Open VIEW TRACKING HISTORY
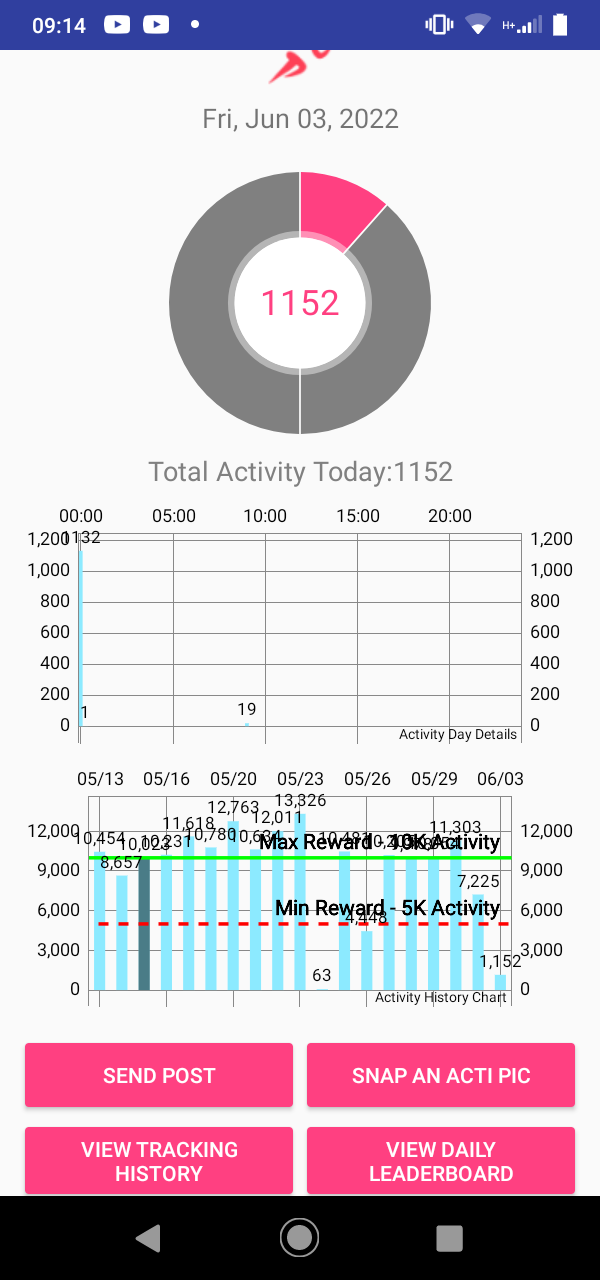This screenshot has width=600, height=1280. [x=159, y=1161]
